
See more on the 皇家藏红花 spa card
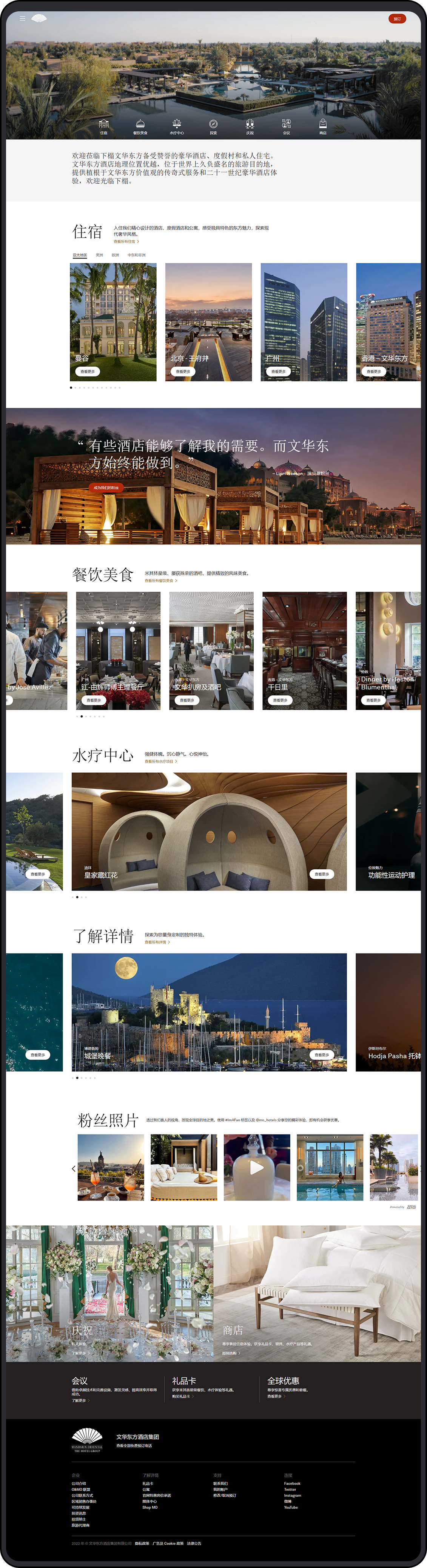pos(322,874)
